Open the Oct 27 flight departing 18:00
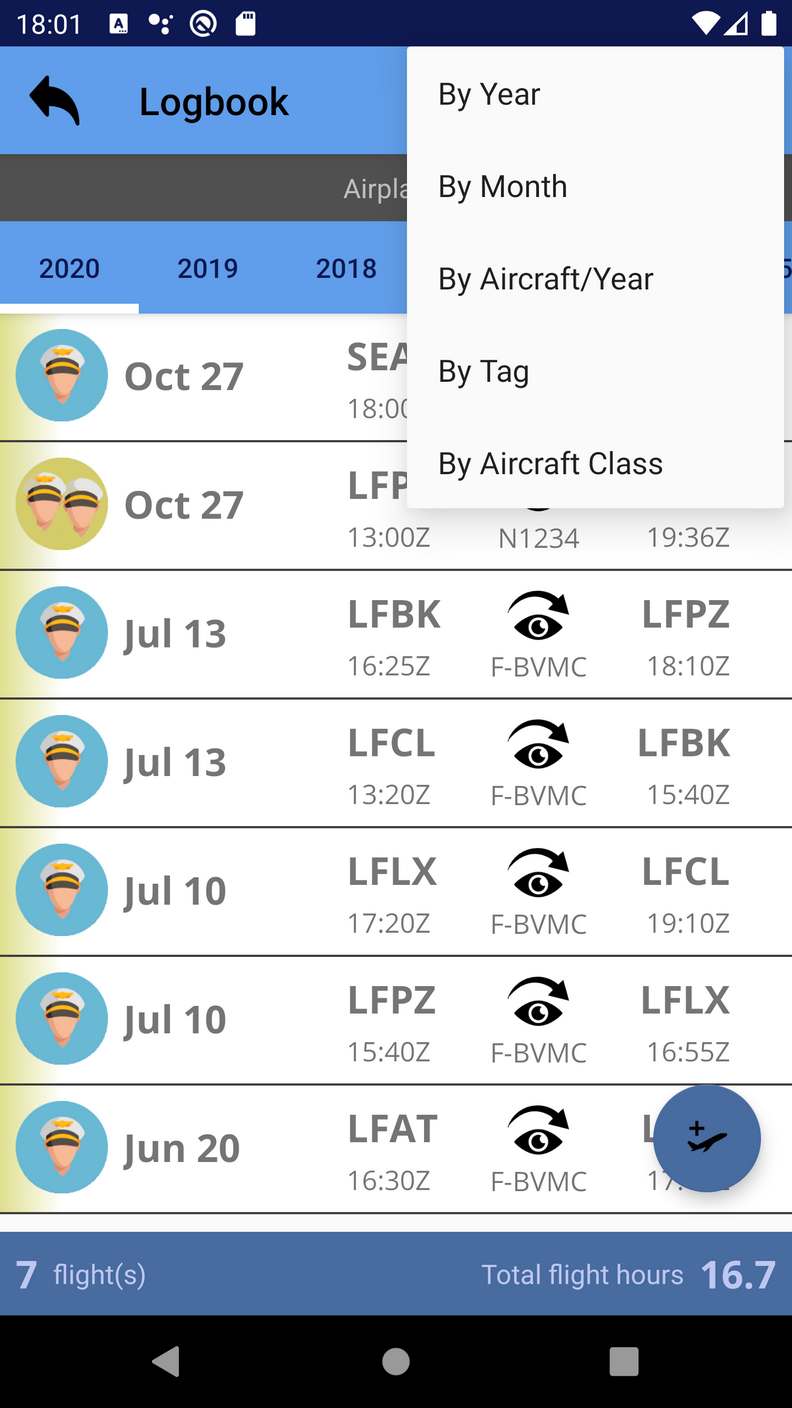 (x=200, y=377)
